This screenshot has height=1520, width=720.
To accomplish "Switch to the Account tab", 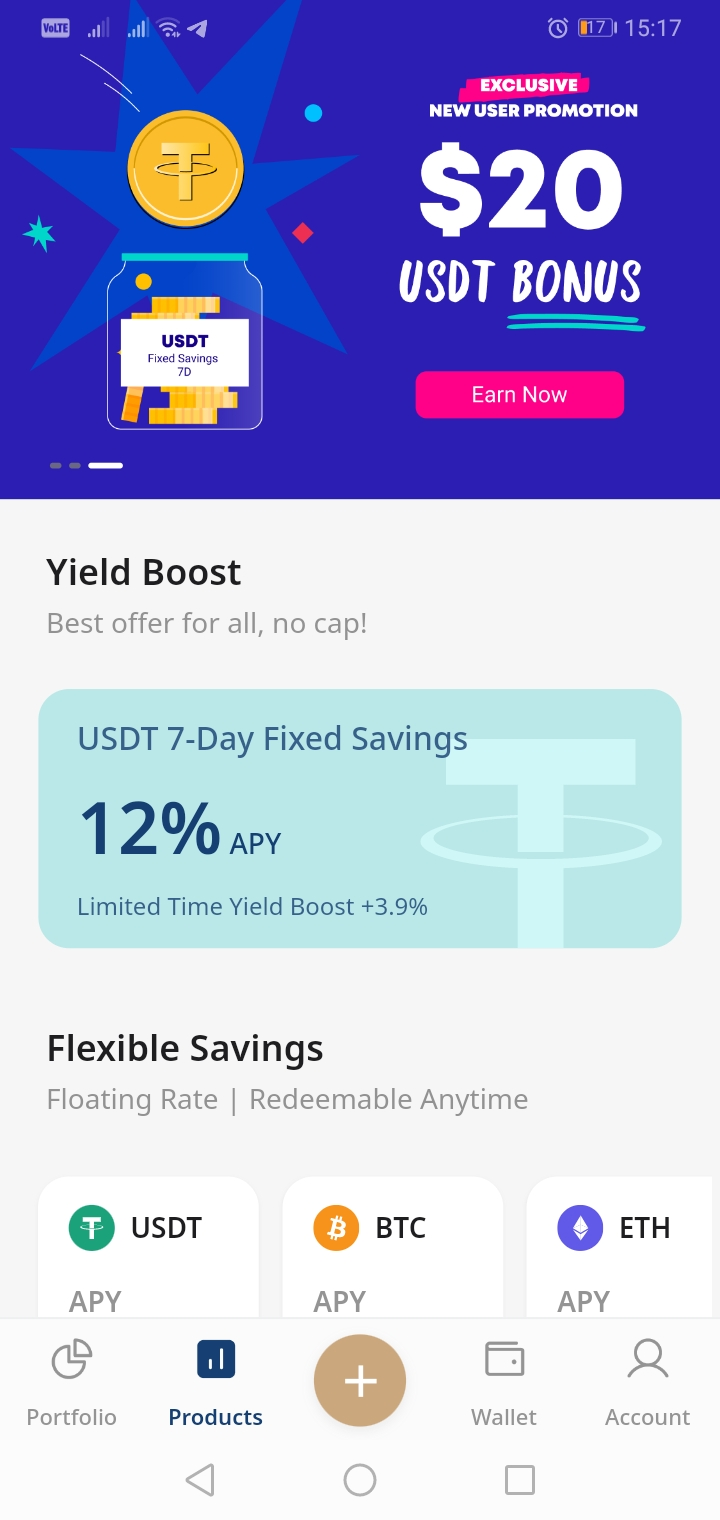I will [x=648, y=1383].
